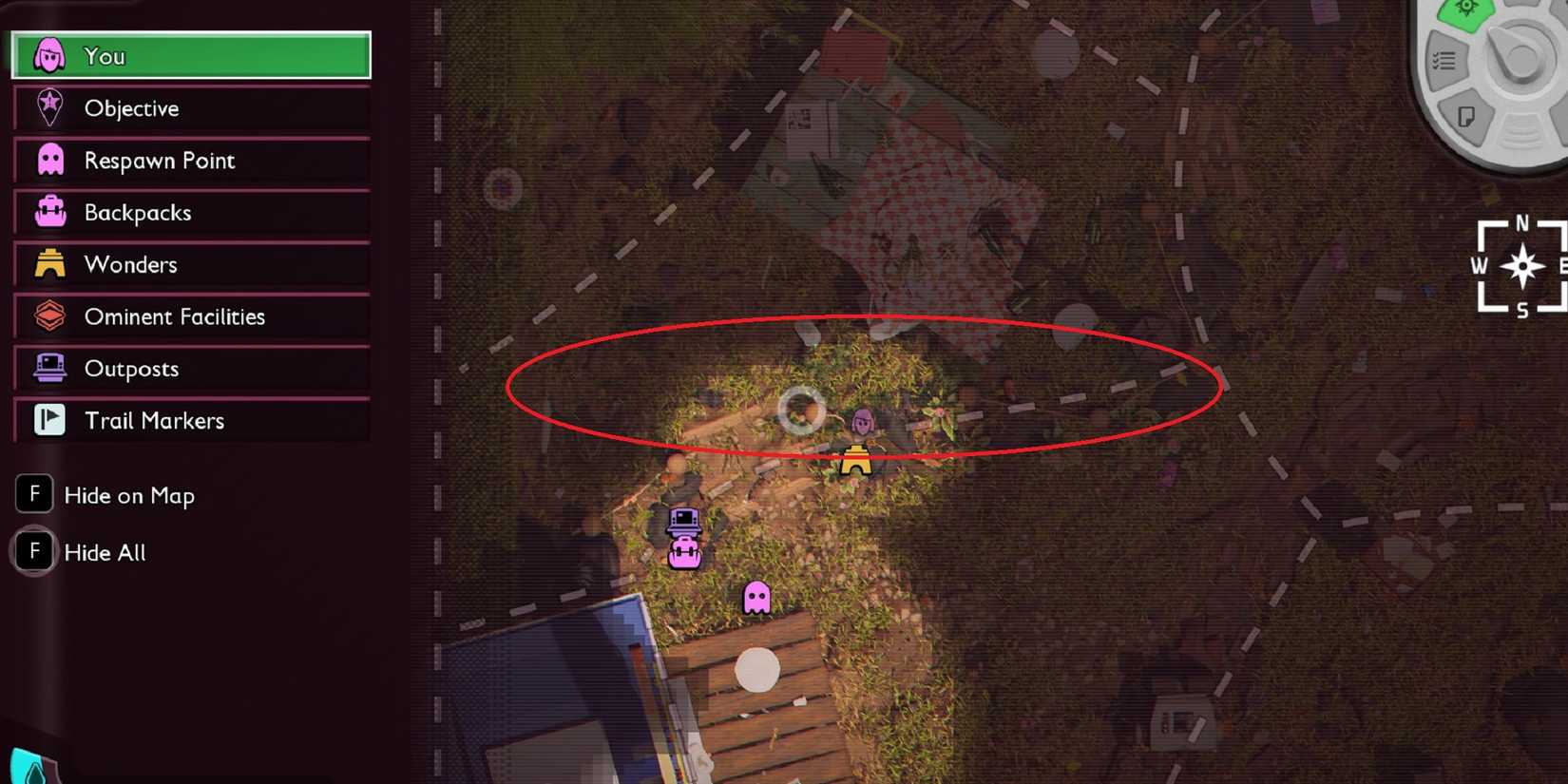Tap the yellow Wonders marker on map
This screenshot has height=784, width=1568.
click(x=856, y=460)
